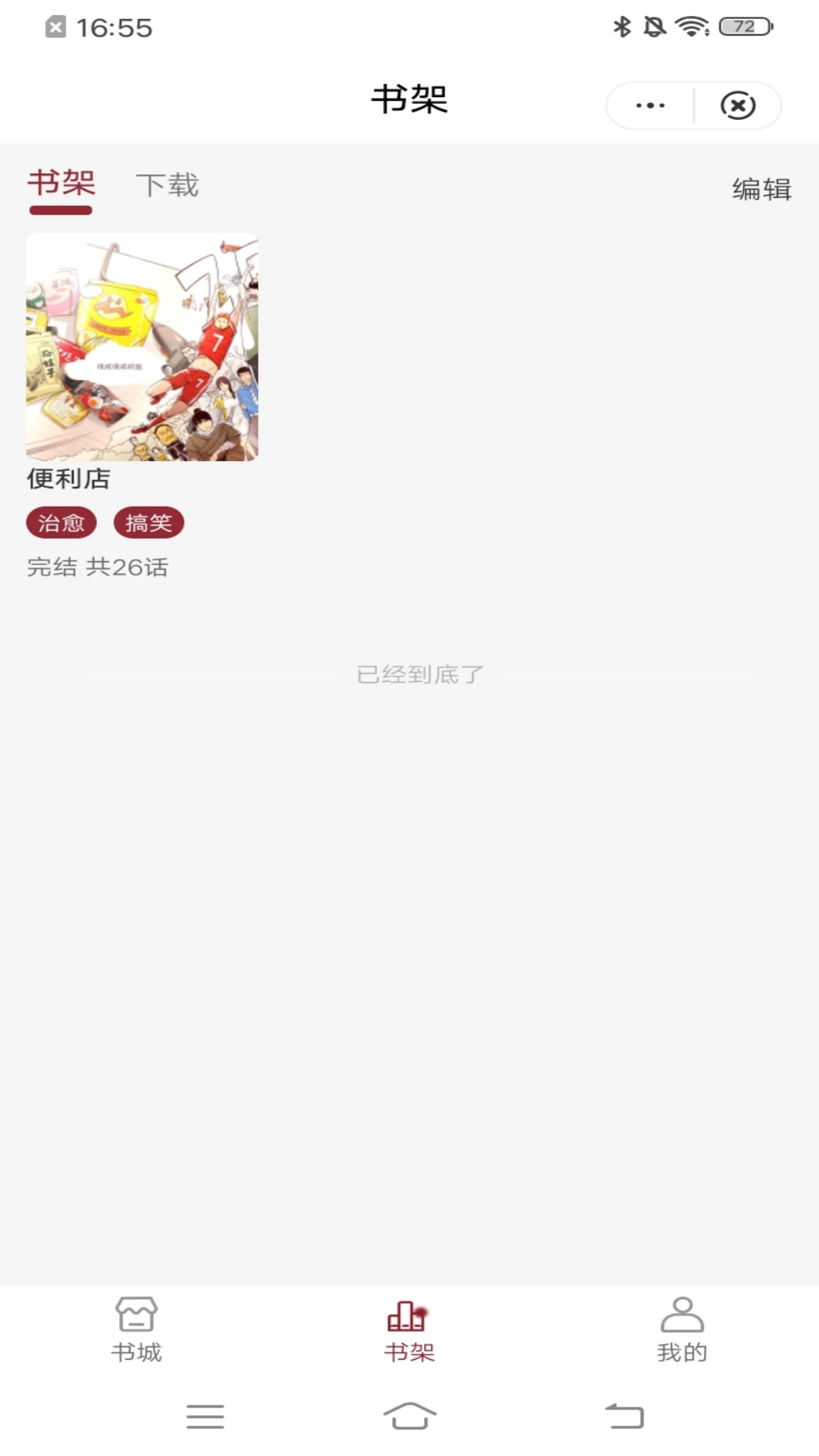Open the 便利店 comic cover thumbnail

[x=142, y=347]
